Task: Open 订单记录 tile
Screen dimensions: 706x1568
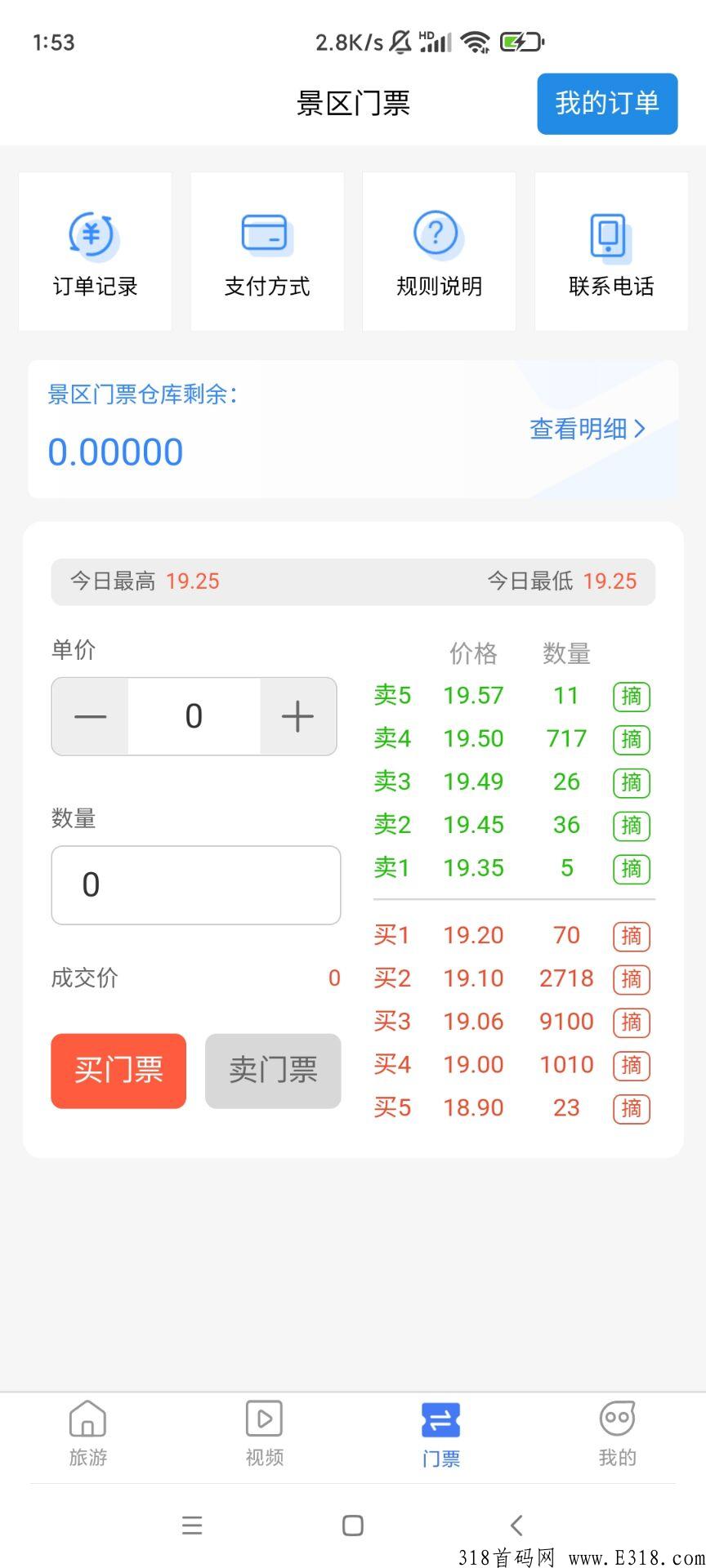Action: pyautogui.click(x=95, y=252)
